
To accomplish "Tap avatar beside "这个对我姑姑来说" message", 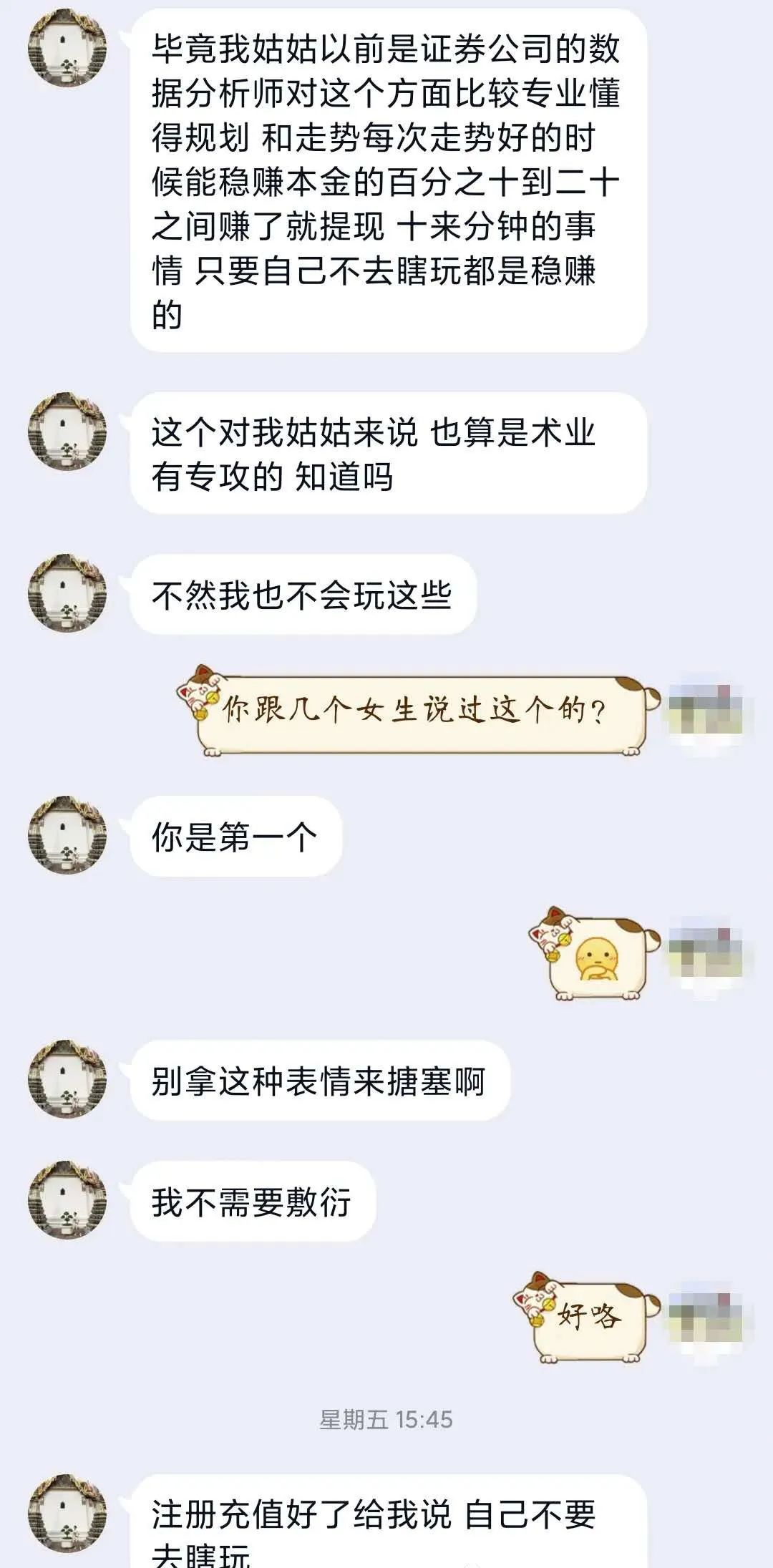I will 67,431.
